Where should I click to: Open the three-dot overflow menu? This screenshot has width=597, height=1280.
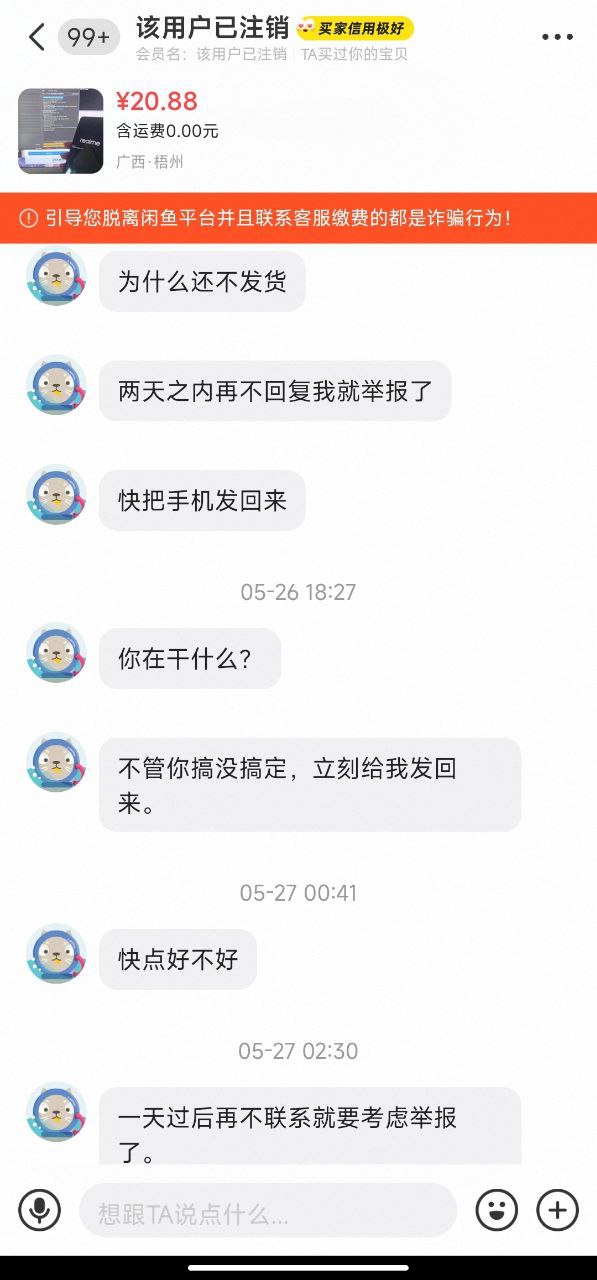point(557,38)
